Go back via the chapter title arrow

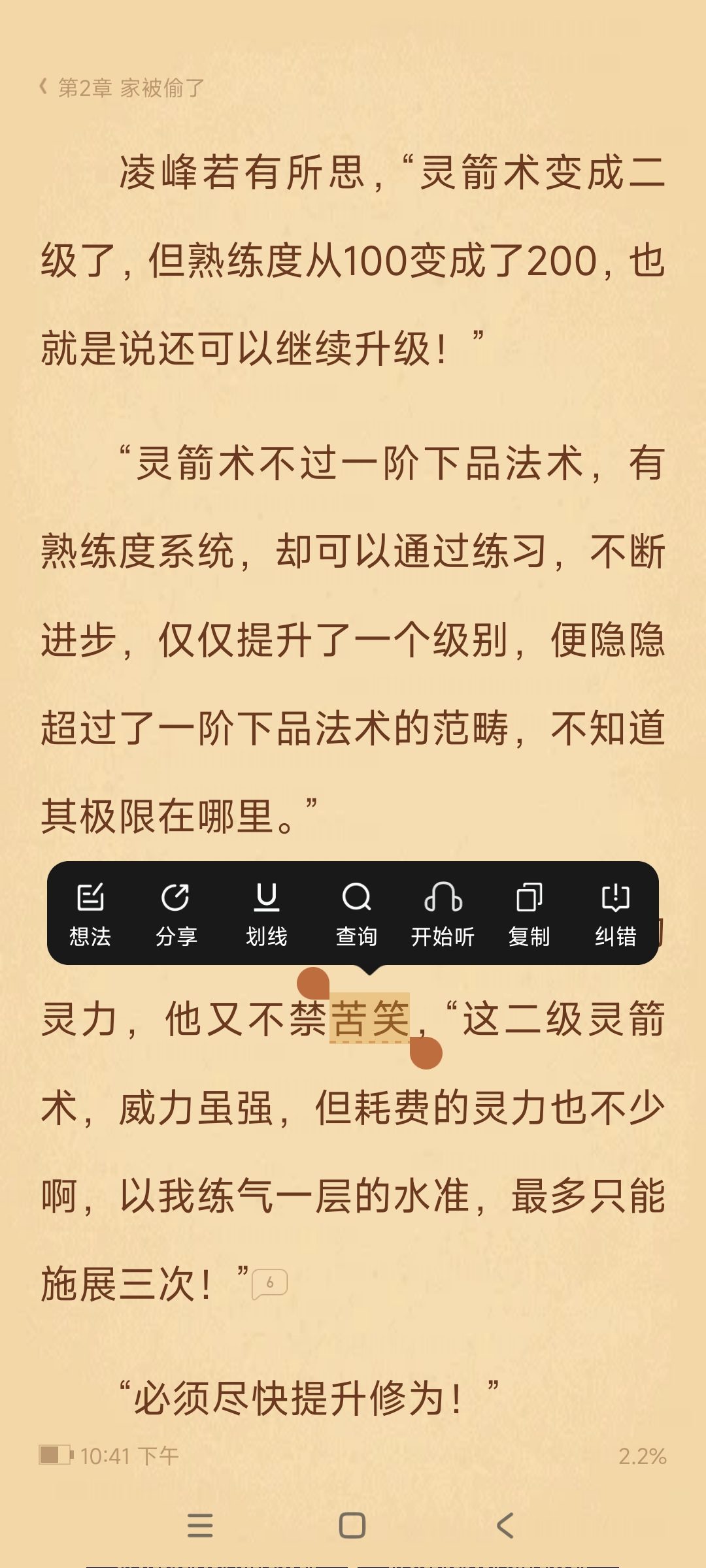coord(43,87)
